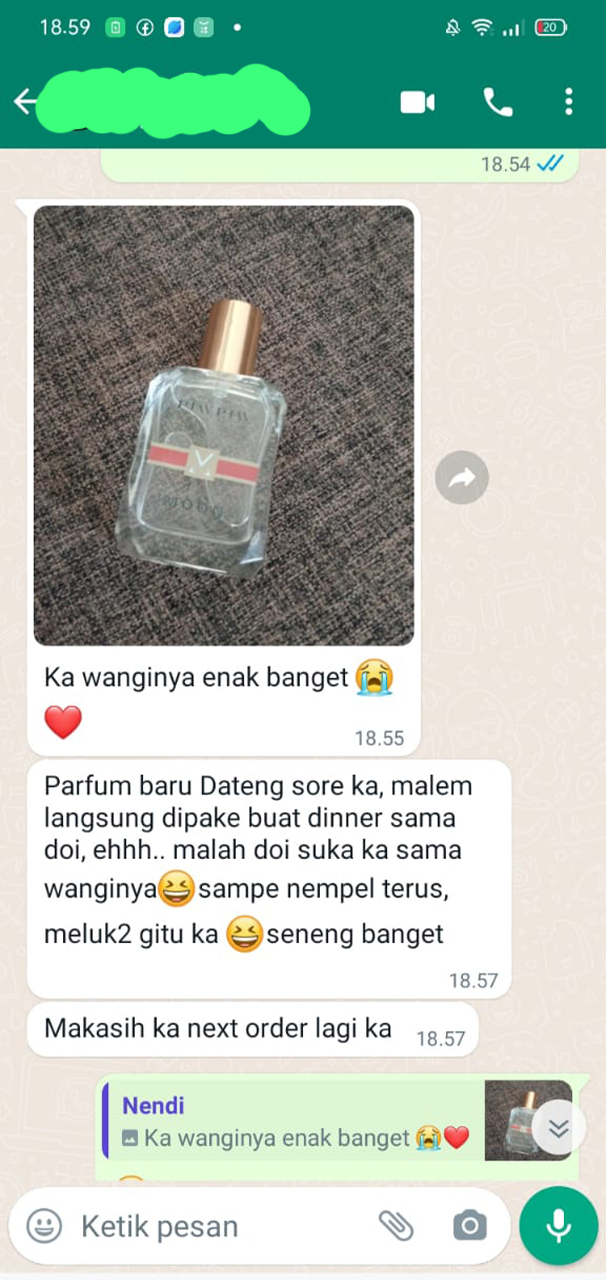Open the emoji picker
The height and width of the screenshot is (1280, 606).
(44, 1225)
